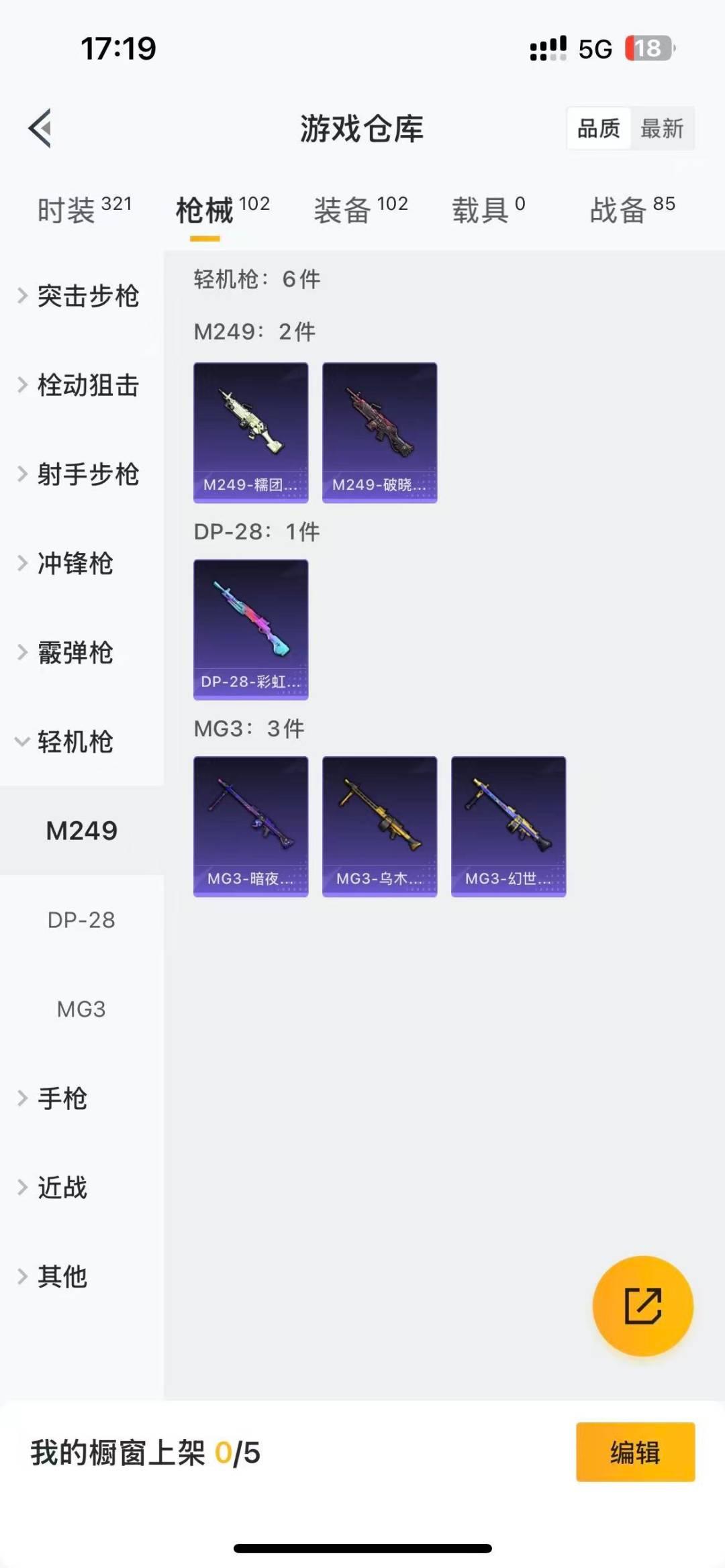Switch to the 战备 tab
Screen dimensions: 725x1568
[632, 210]
